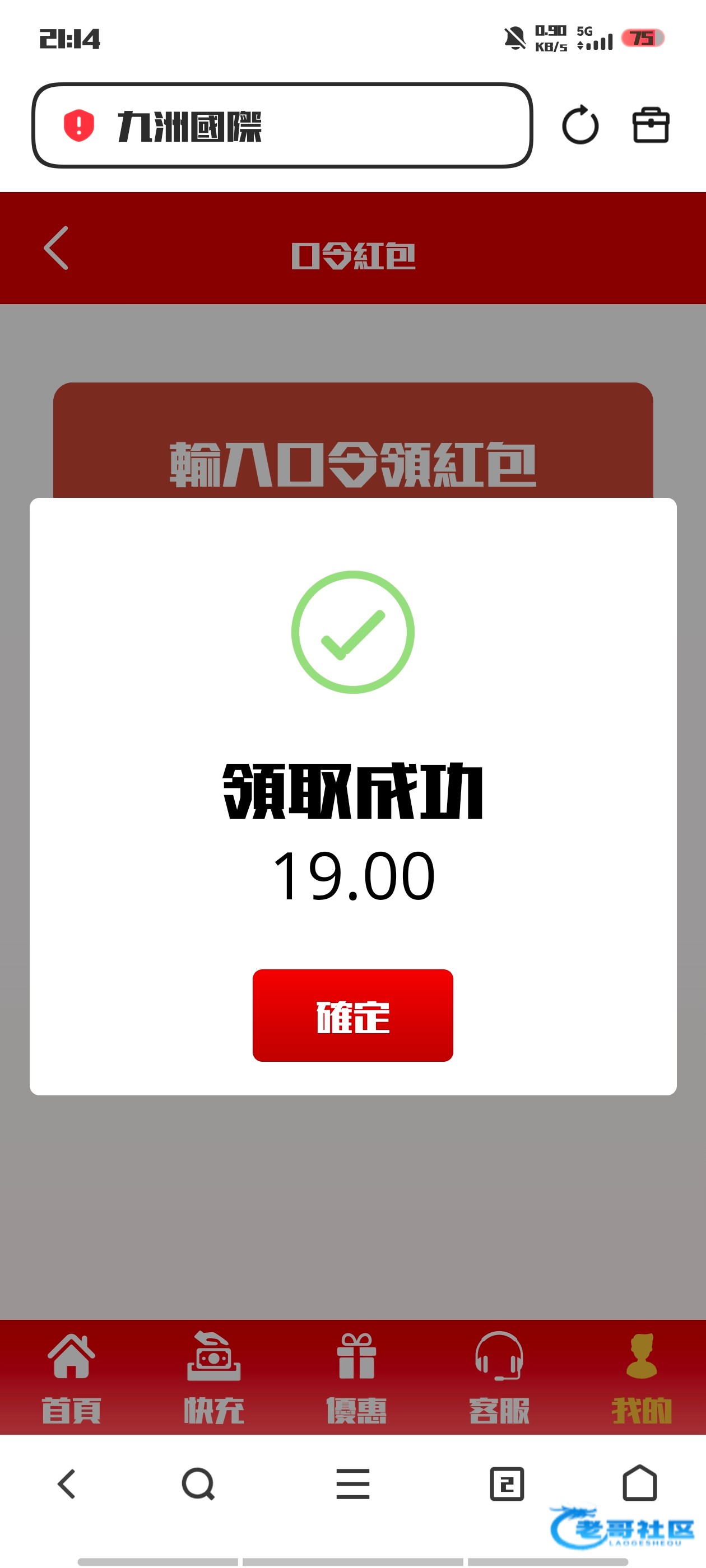Open the browser toolbox icon
This screenshot has width=706, height=1568.
(x=651, y=125)
